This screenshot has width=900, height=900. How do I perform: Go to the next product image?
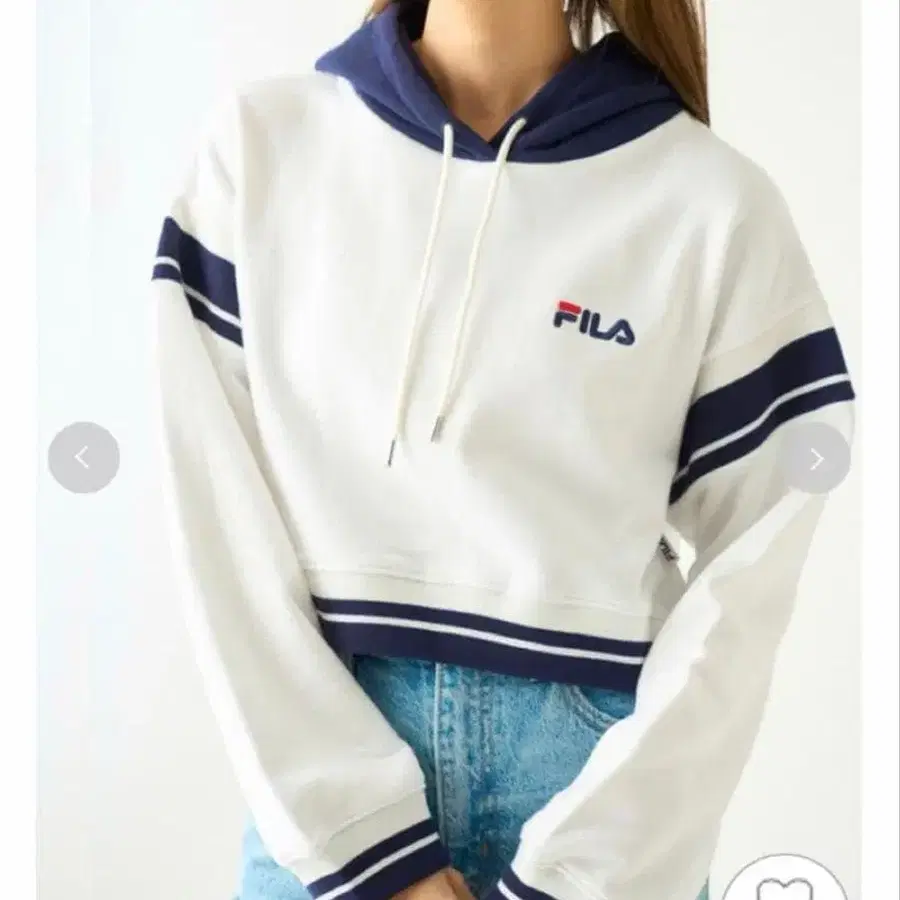(x=815, y=458)
